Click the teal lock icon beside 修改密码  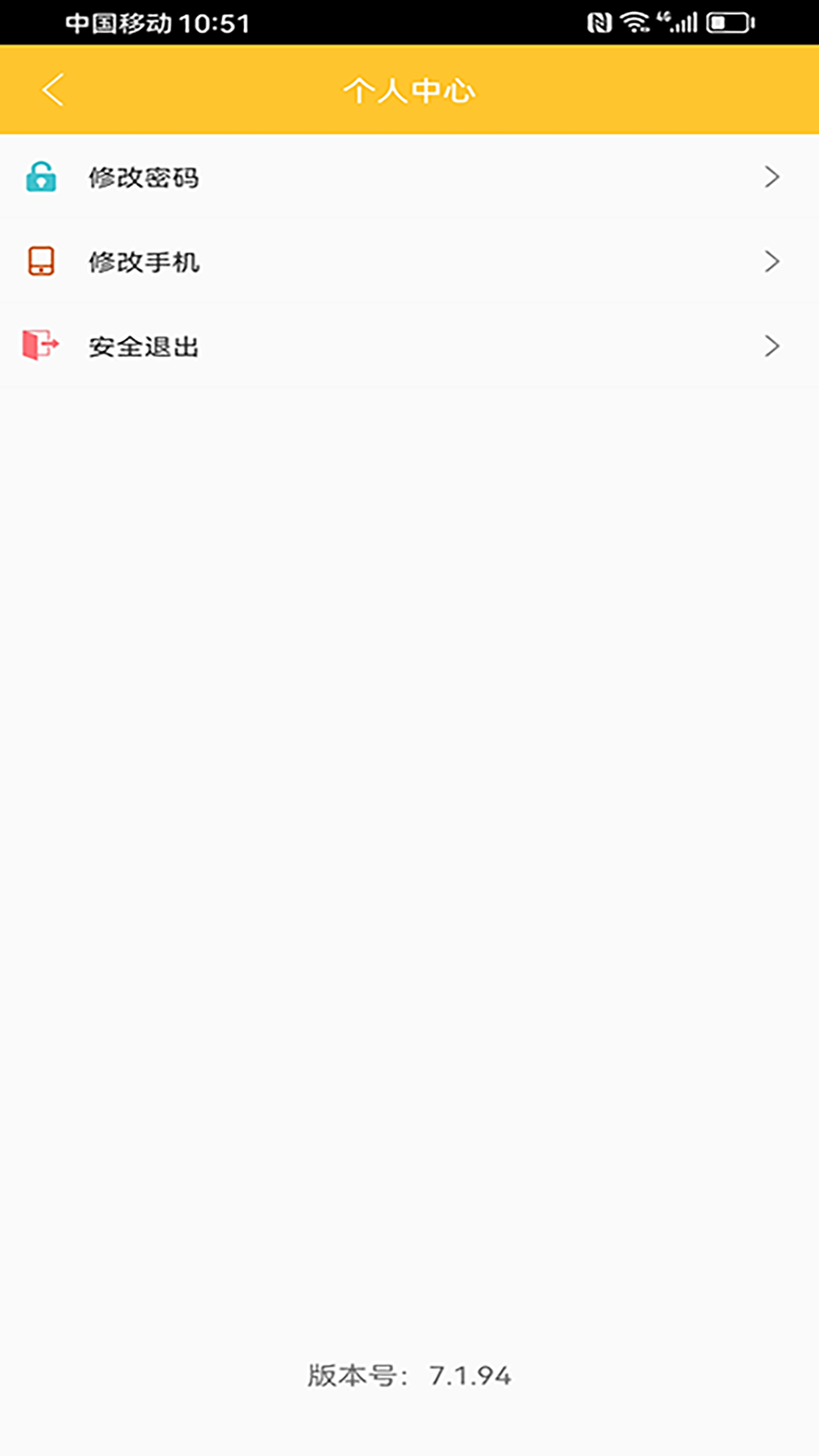tap(40, 177)
